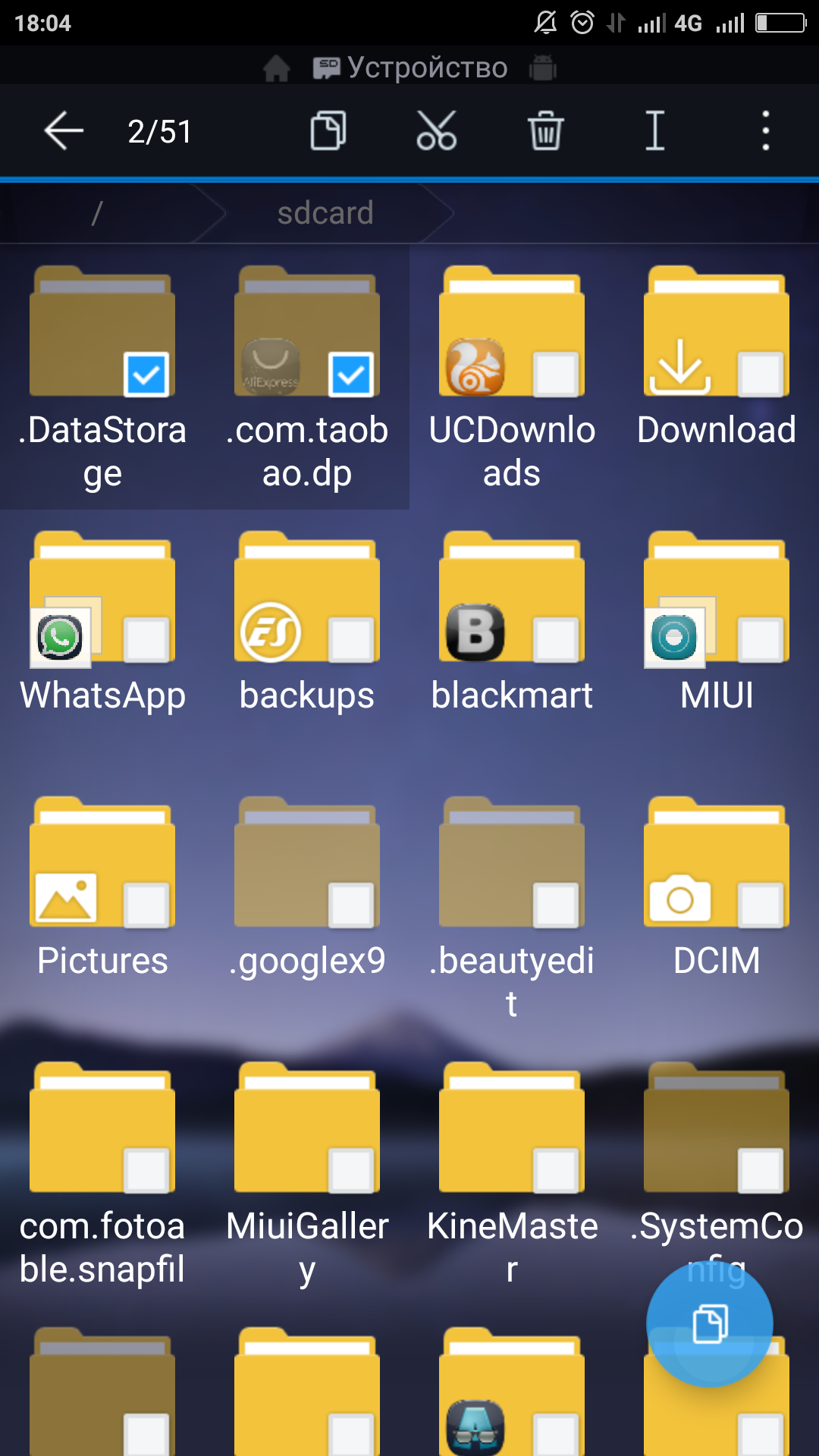The image size is (819, 1456).
Task: Select the backups folder
Action: point(307,622)
